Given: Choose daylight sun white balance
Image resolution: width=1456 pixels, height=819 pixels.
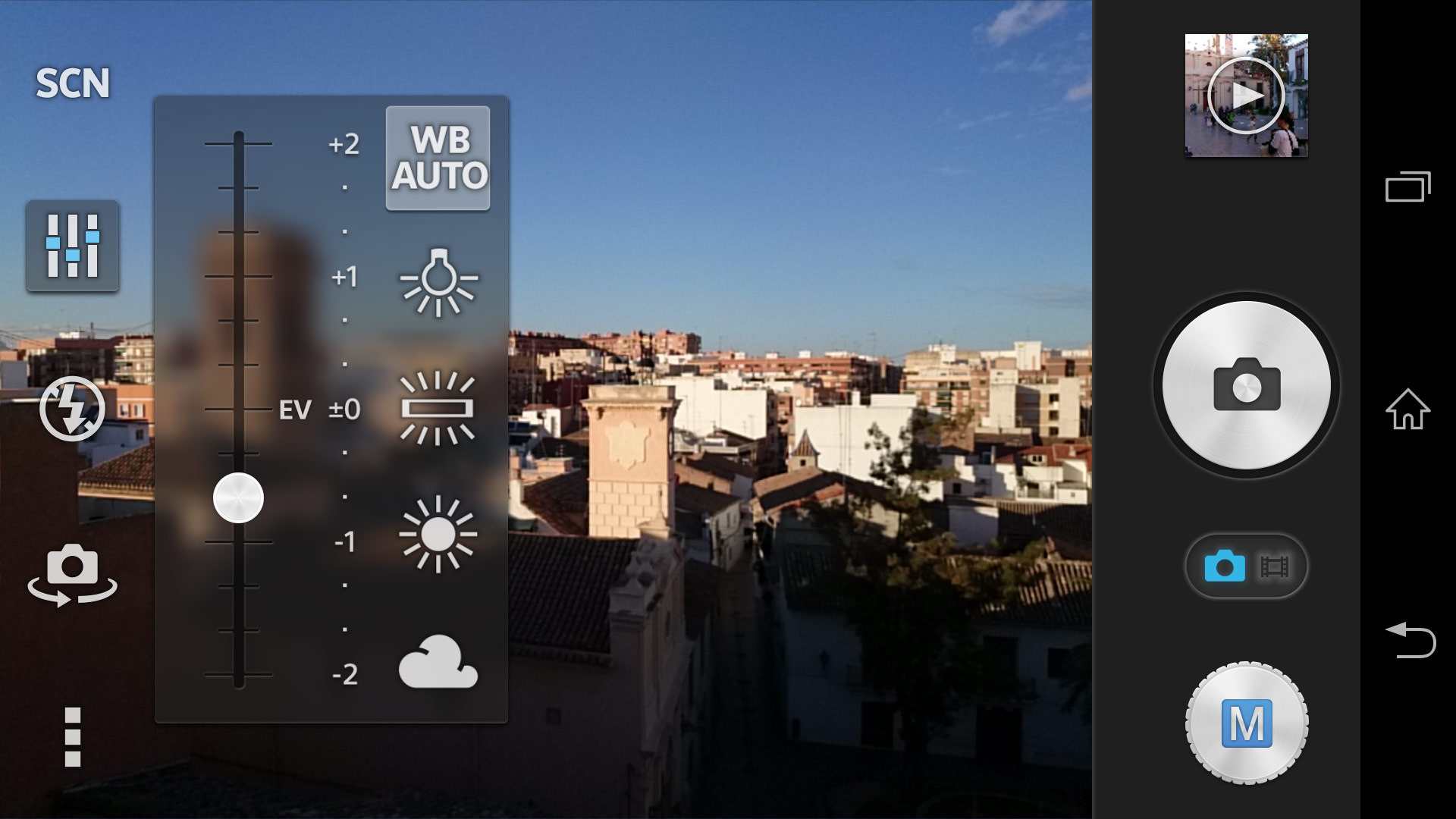Looking at the screenshot, I should 438,535.
